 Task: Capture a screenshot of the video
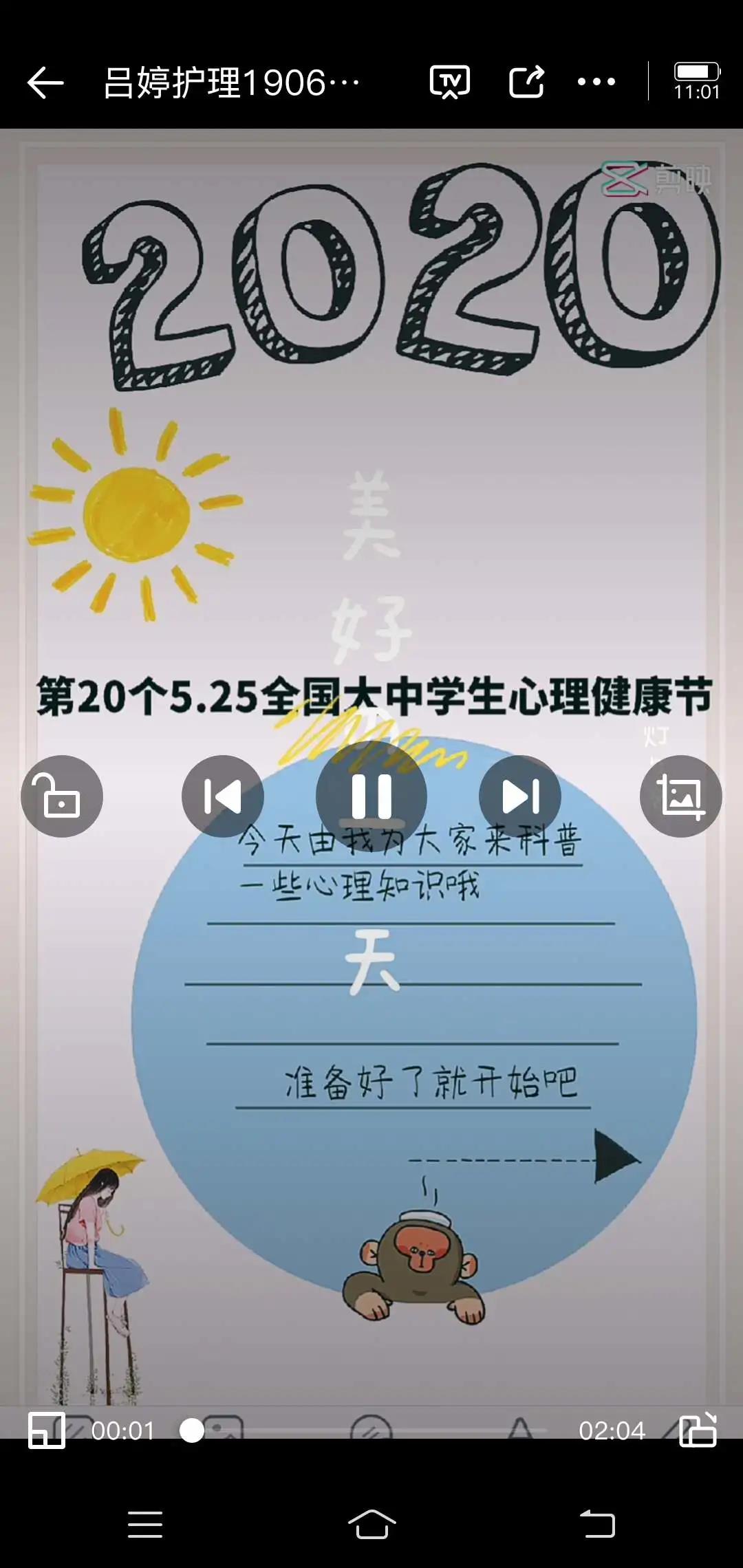point(680,796)
